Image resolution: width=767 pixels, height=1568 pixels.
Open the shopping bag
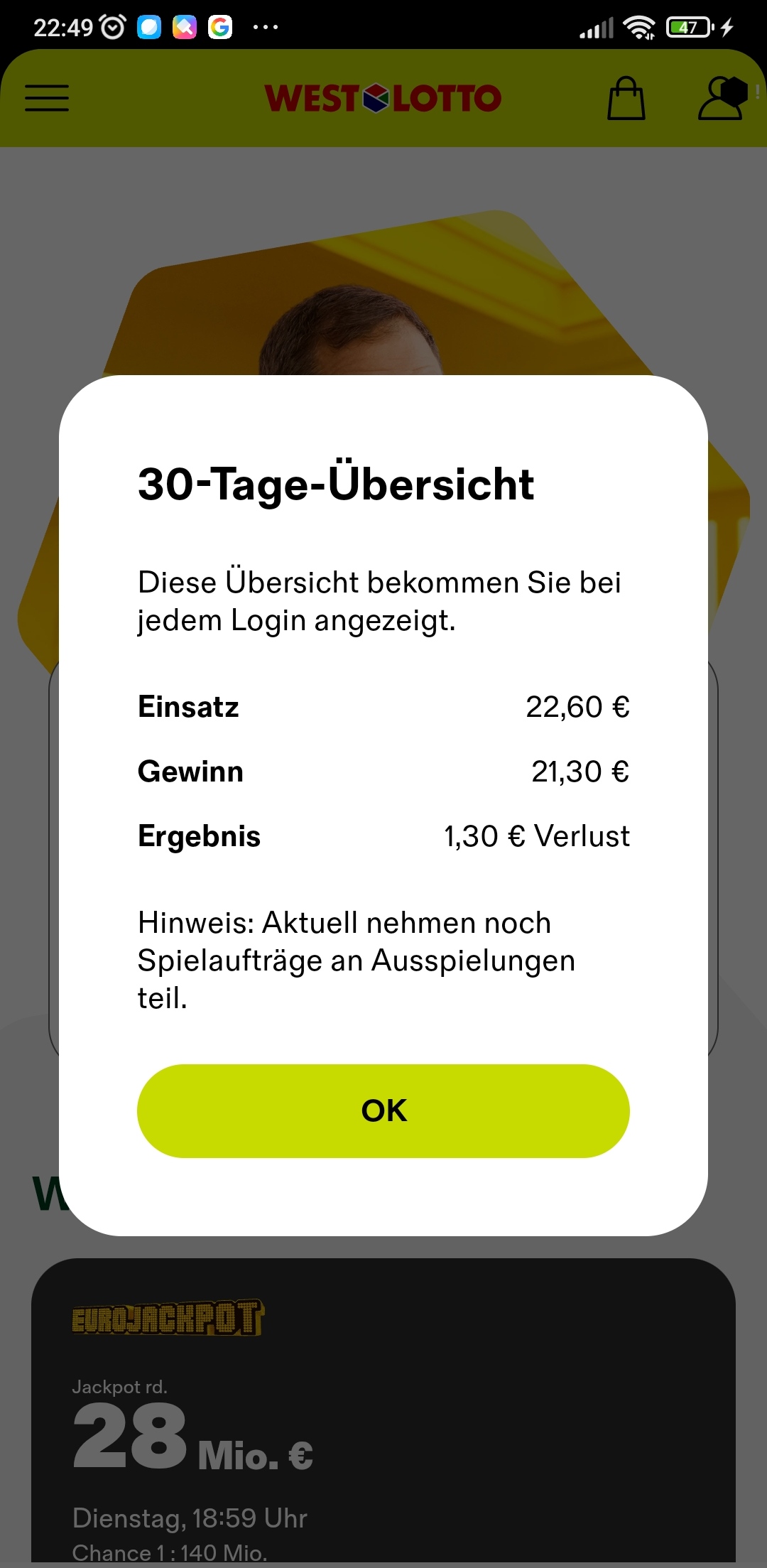pos(626,99)
